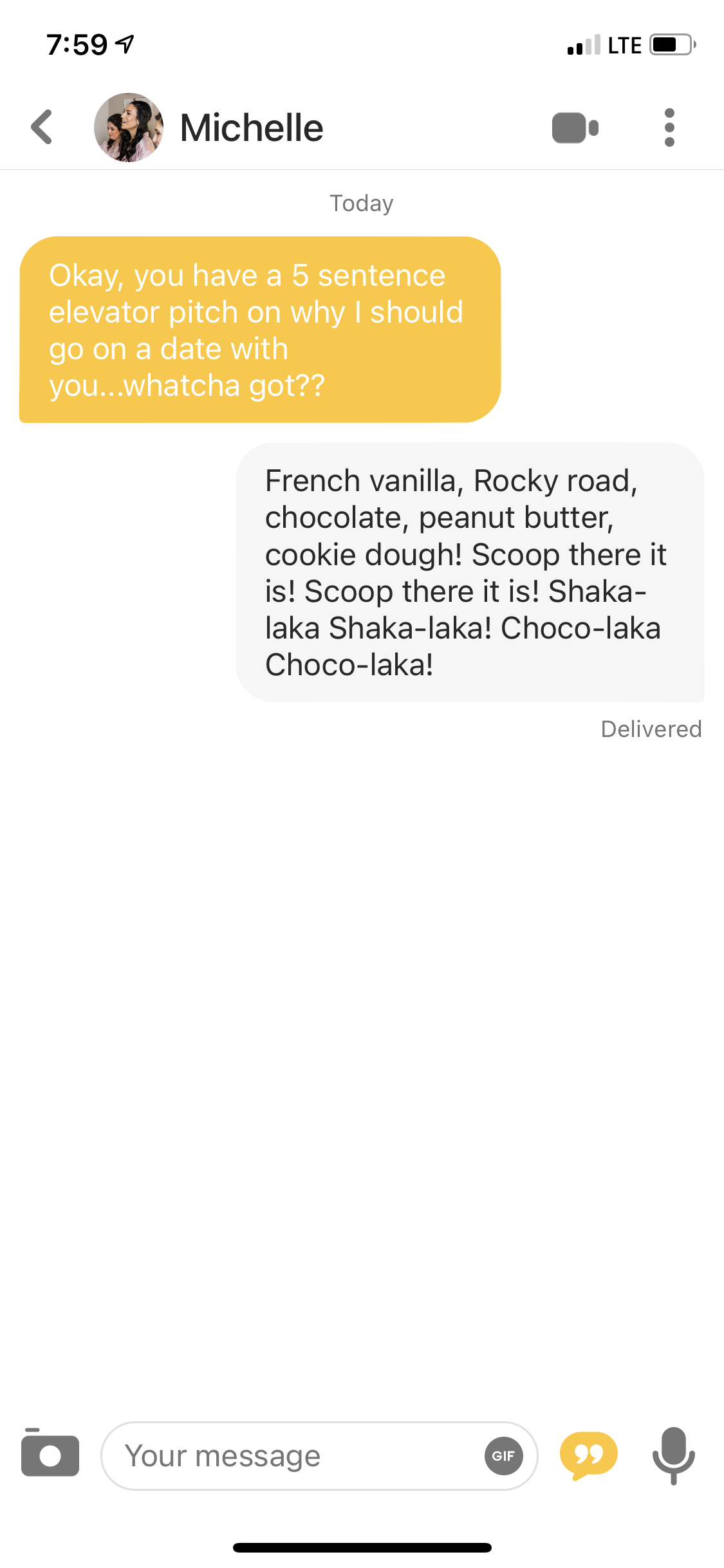The height and width of the screenshot is (1568, 724).
Task: Open the camera to send a photo
Action: [x=50, y=1453]
